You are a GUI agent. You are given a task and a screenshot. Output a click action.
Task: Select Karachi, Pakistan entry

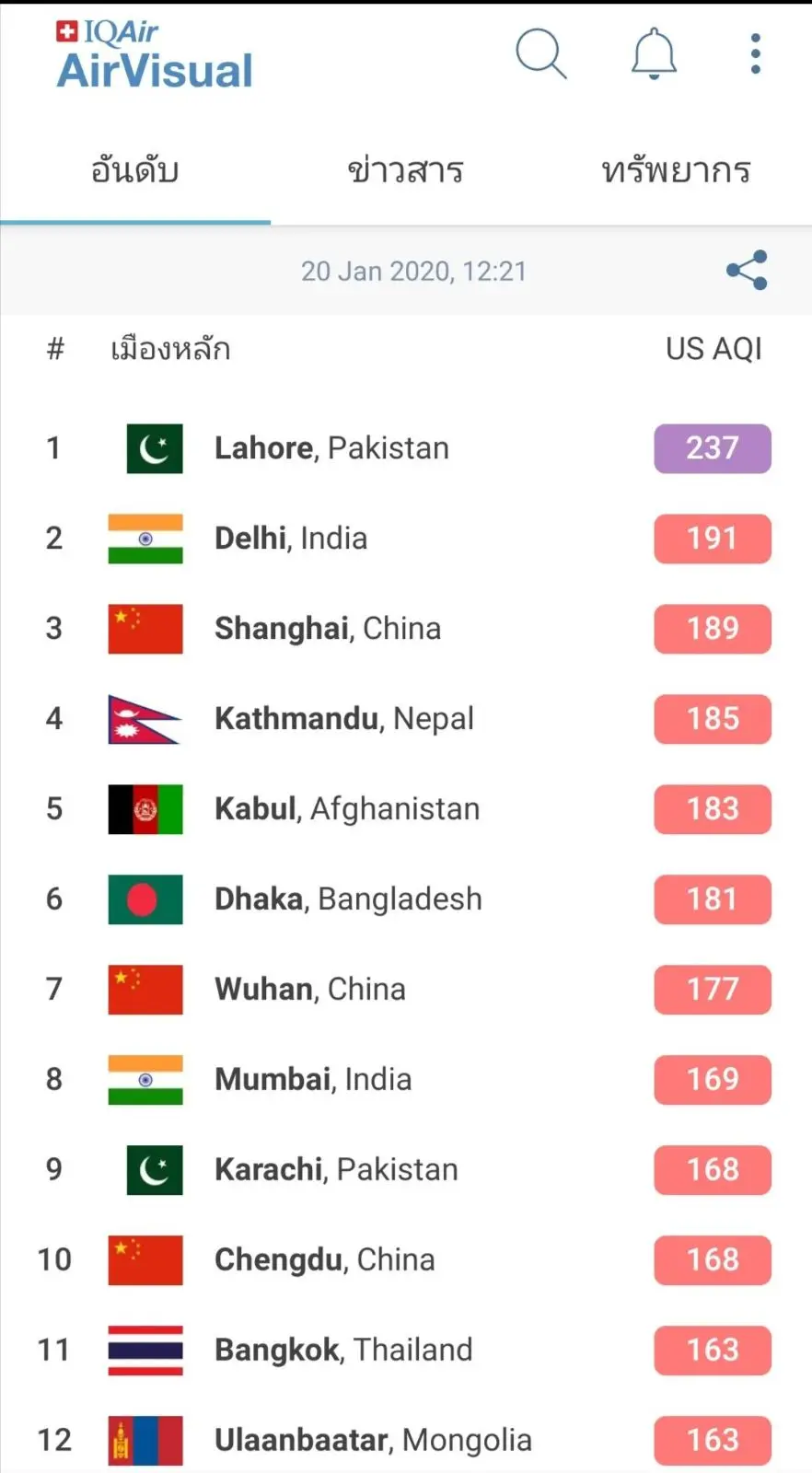click(x=336, y=1170)
